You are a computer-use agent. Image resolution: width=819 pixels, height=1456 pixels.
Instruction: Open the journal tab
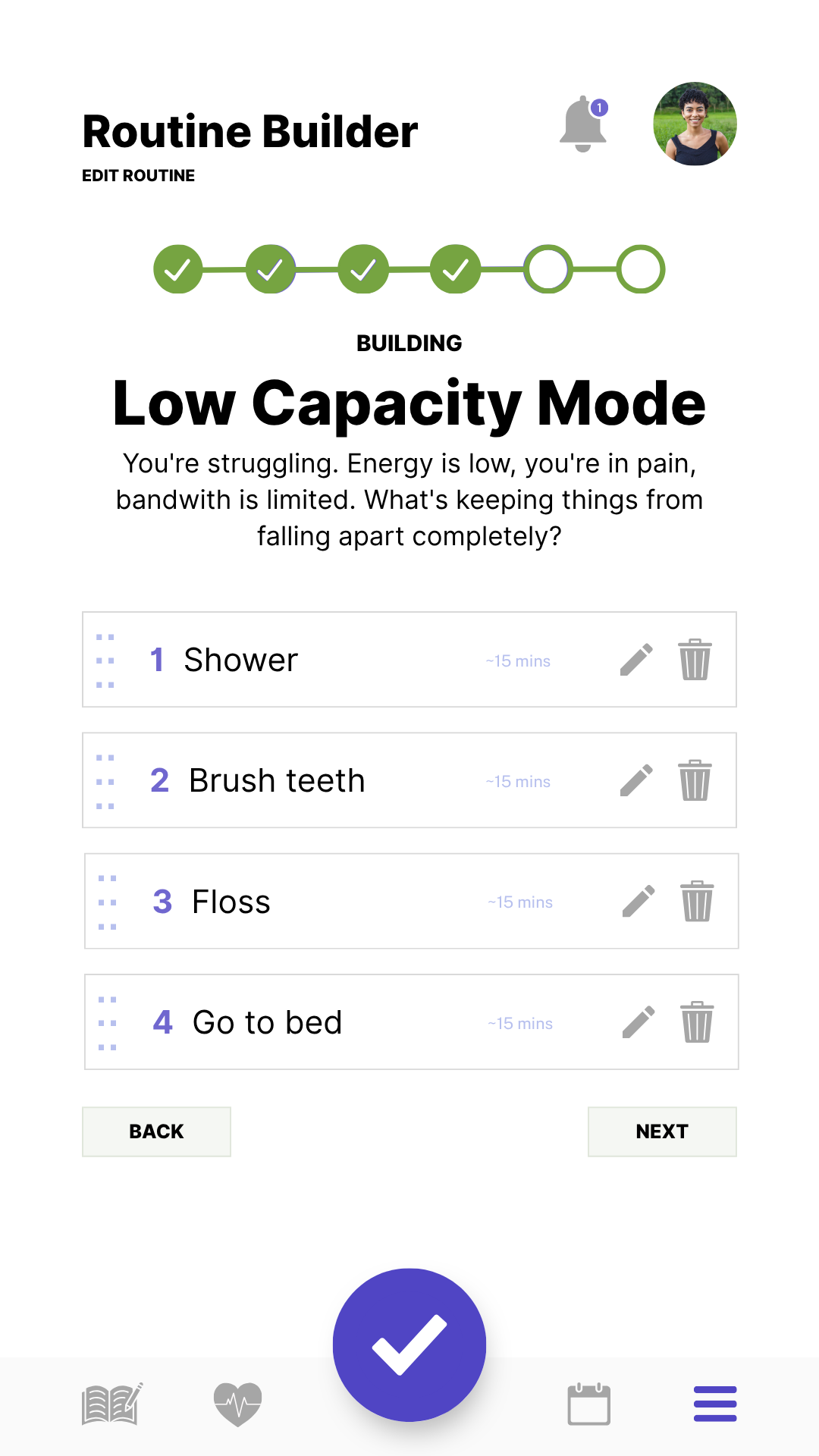pos(111,1404)
